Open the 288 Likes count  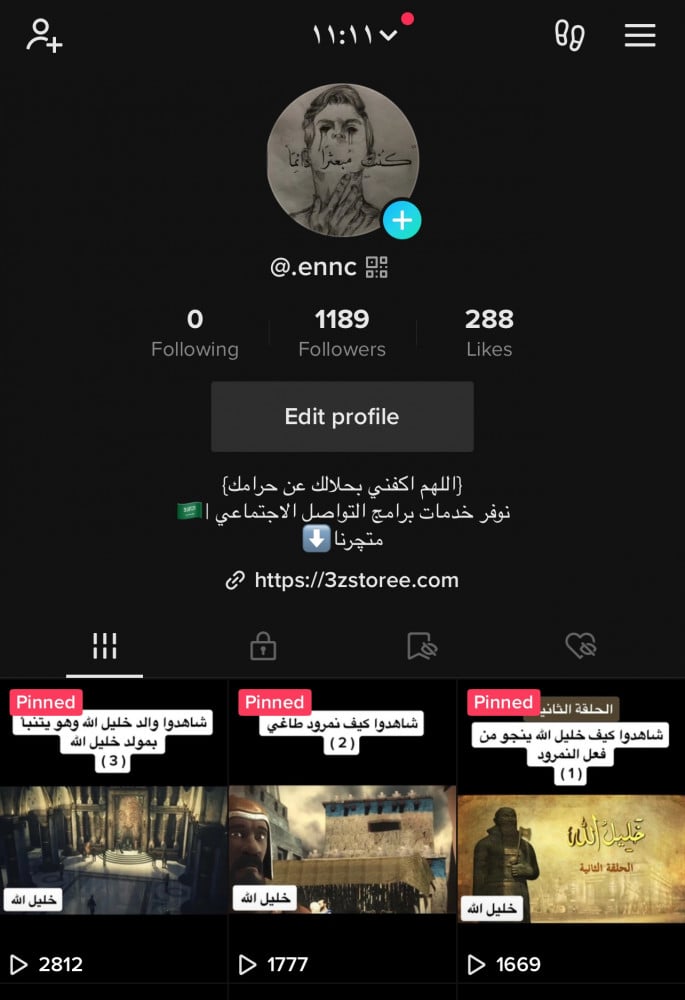(x=489, y=333)
